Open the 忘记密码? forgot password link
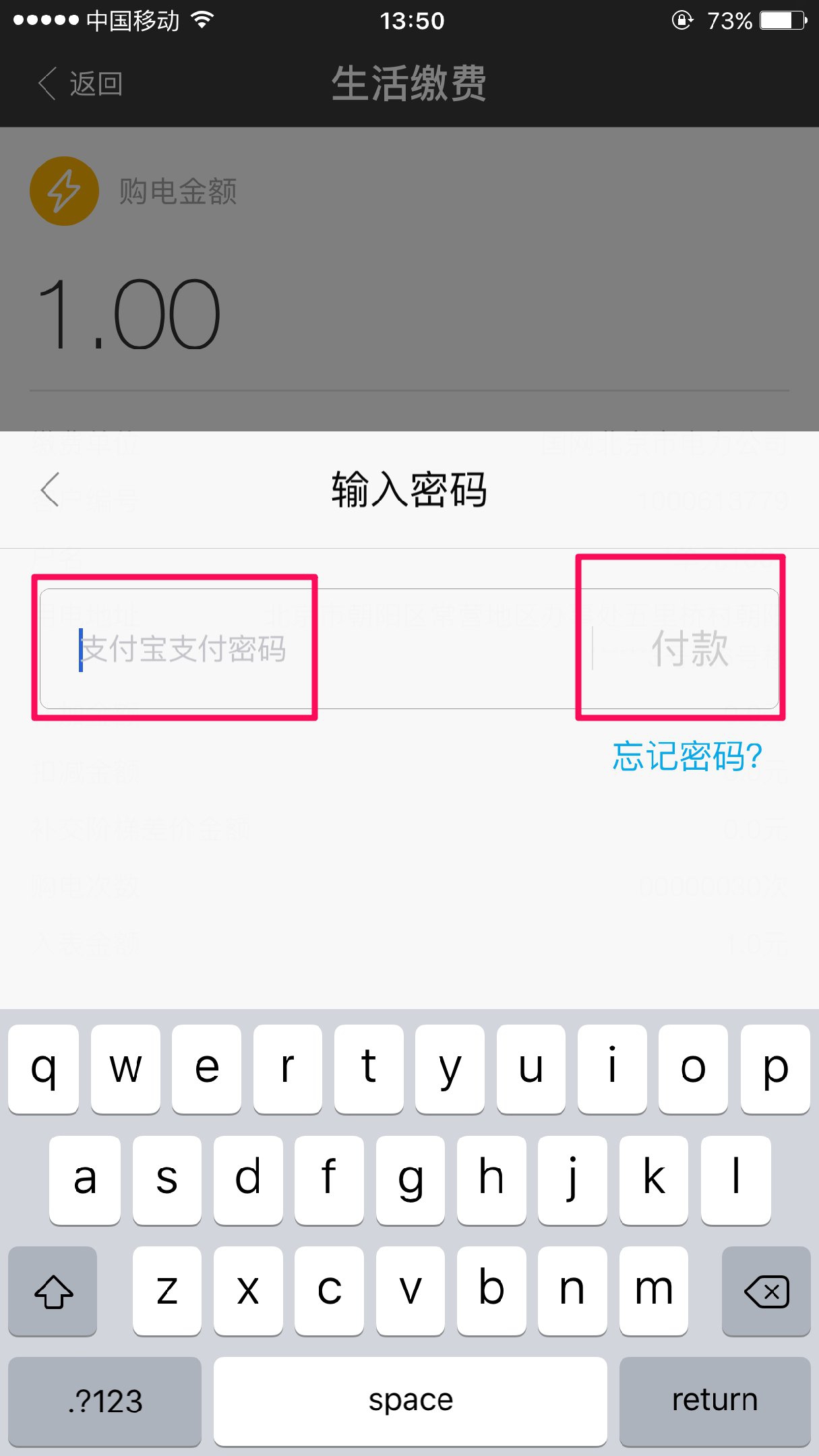Image resolution: width=819 pixels, height=1456 pixels. 687,756
